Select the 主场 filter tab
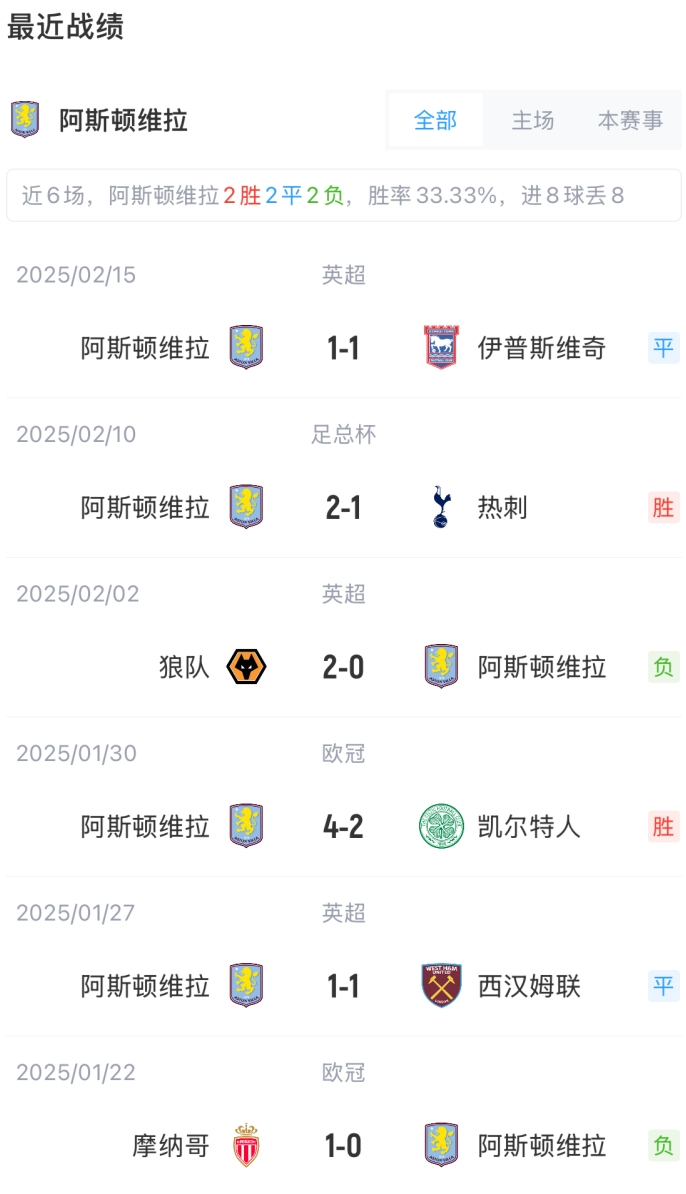Screen dimensions: 686x1194 pos(532,121)
